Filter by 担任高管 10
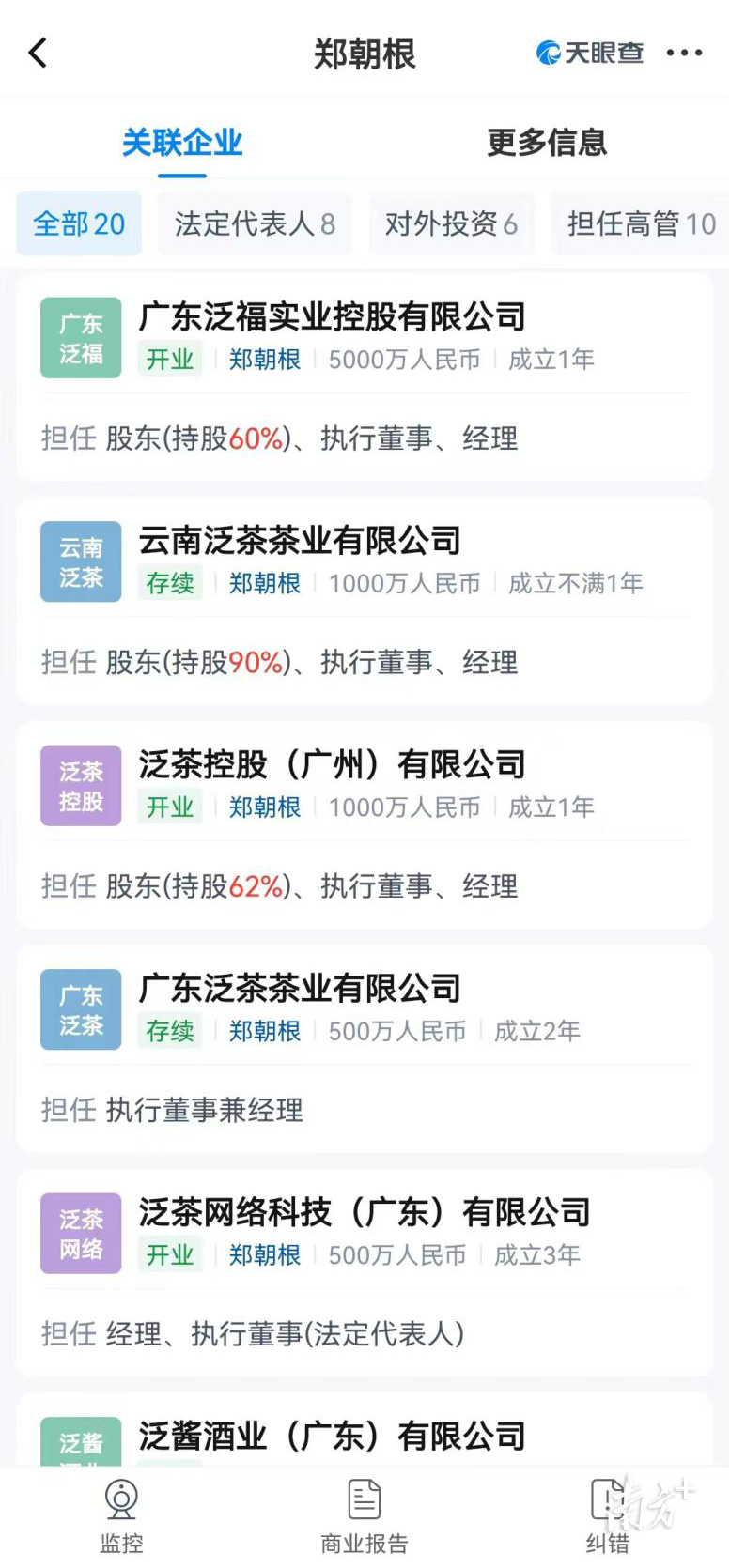The image size is (730, 1568). click(641, 224)
